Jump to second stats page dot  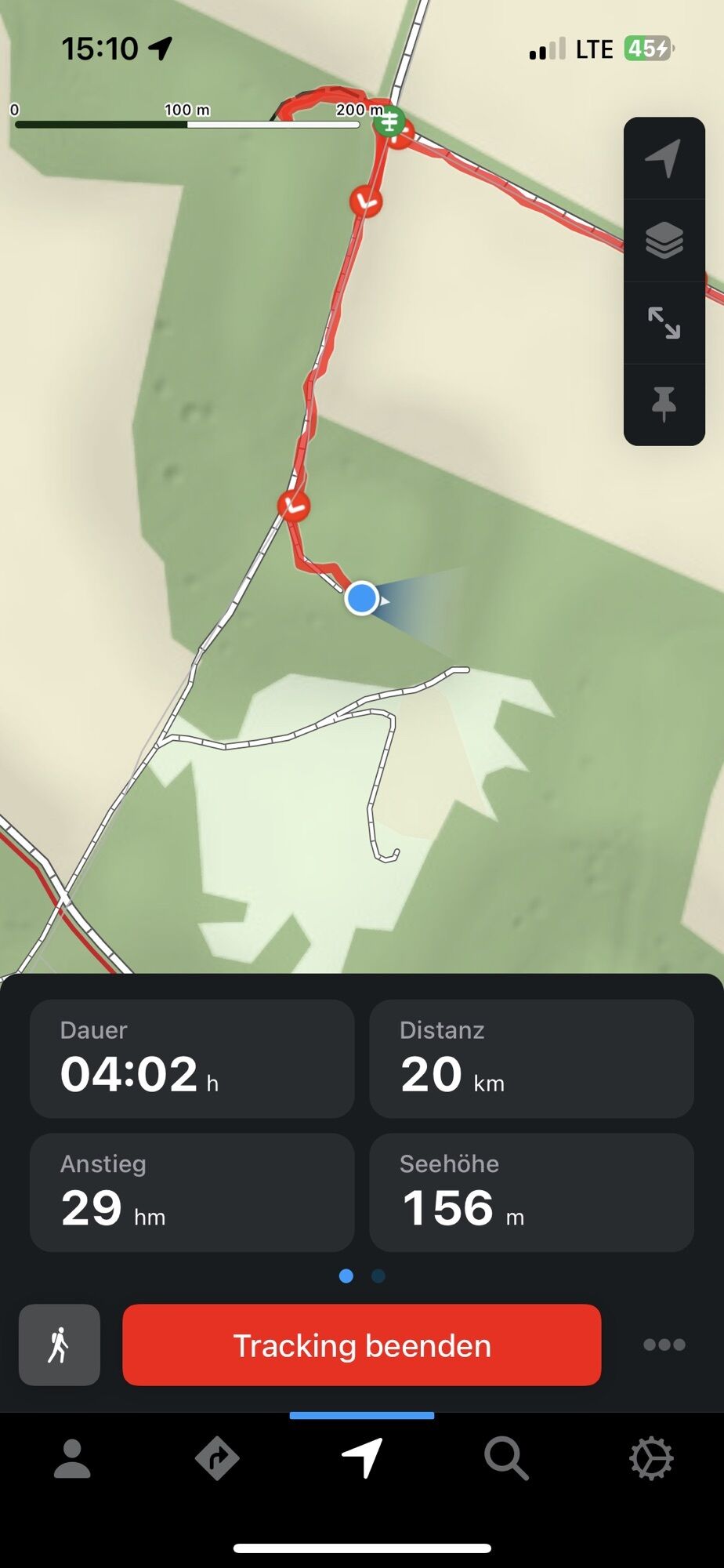point(378,1276)
